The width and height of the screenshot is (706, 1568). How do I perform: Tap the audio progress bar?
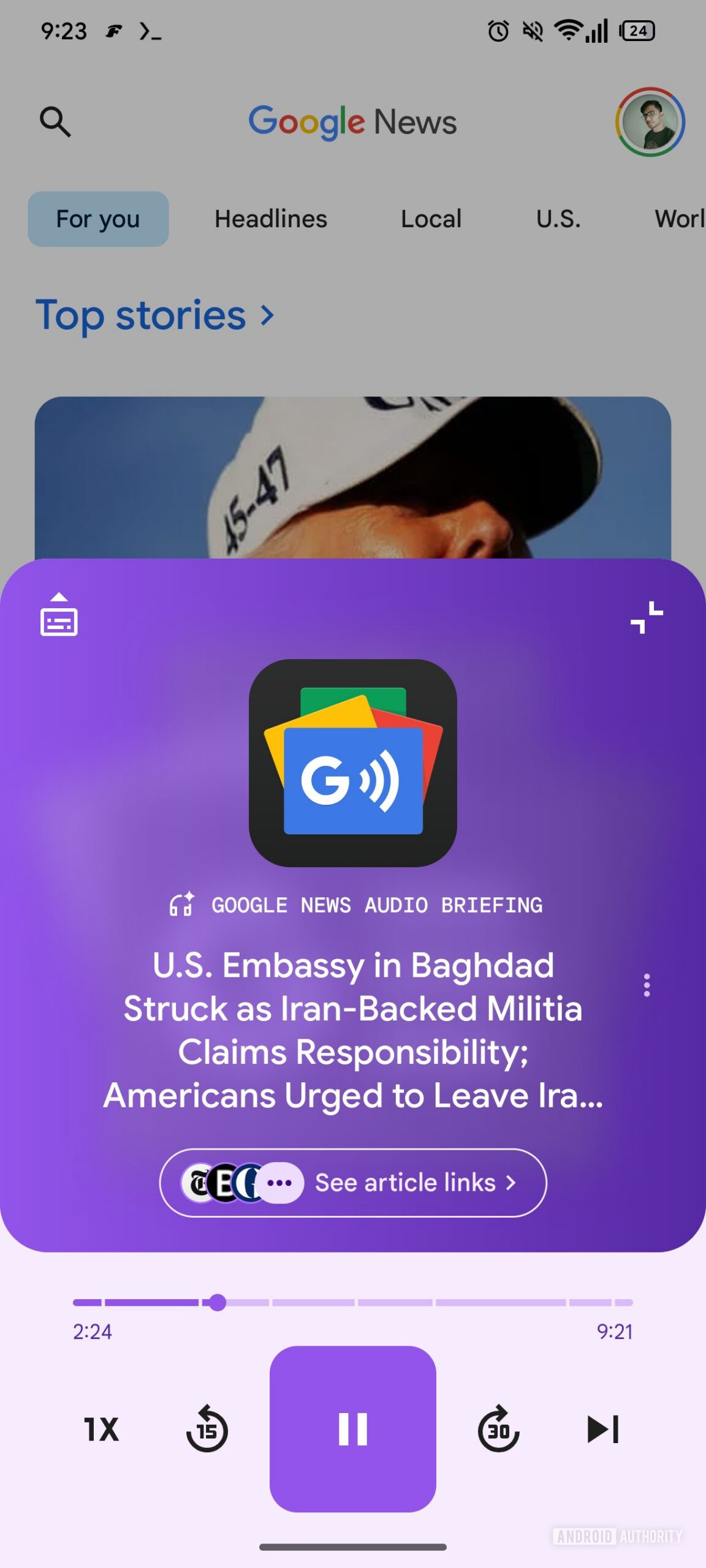[352, 1302]
